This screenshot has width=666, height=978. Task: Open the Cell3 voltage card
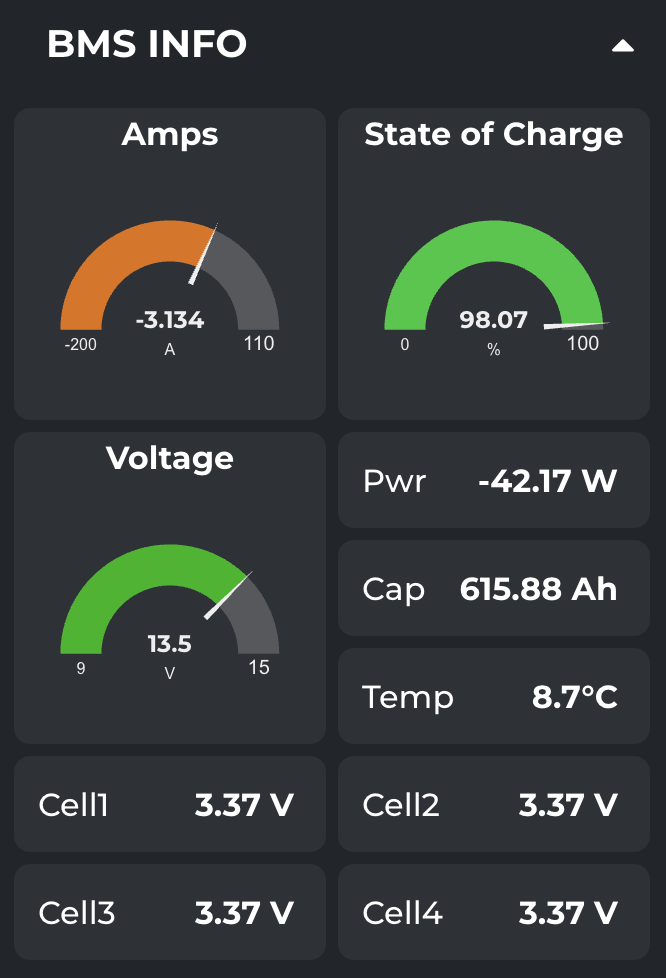tap(170, 912)
